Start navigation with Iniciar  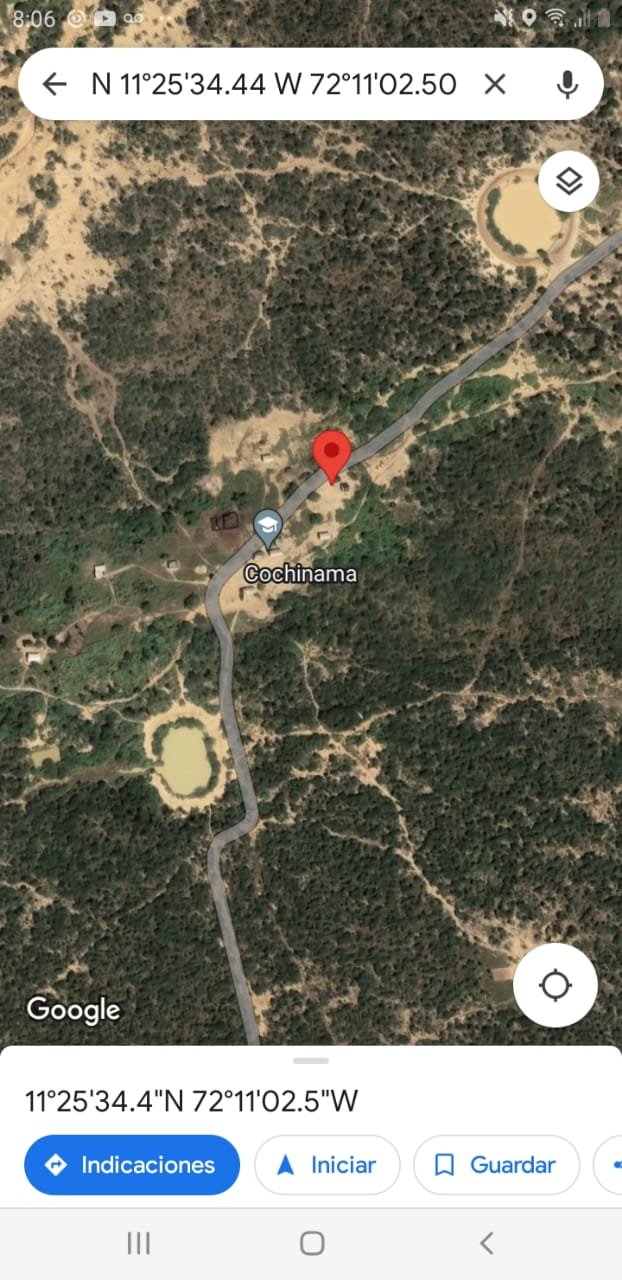[327, 1165]
